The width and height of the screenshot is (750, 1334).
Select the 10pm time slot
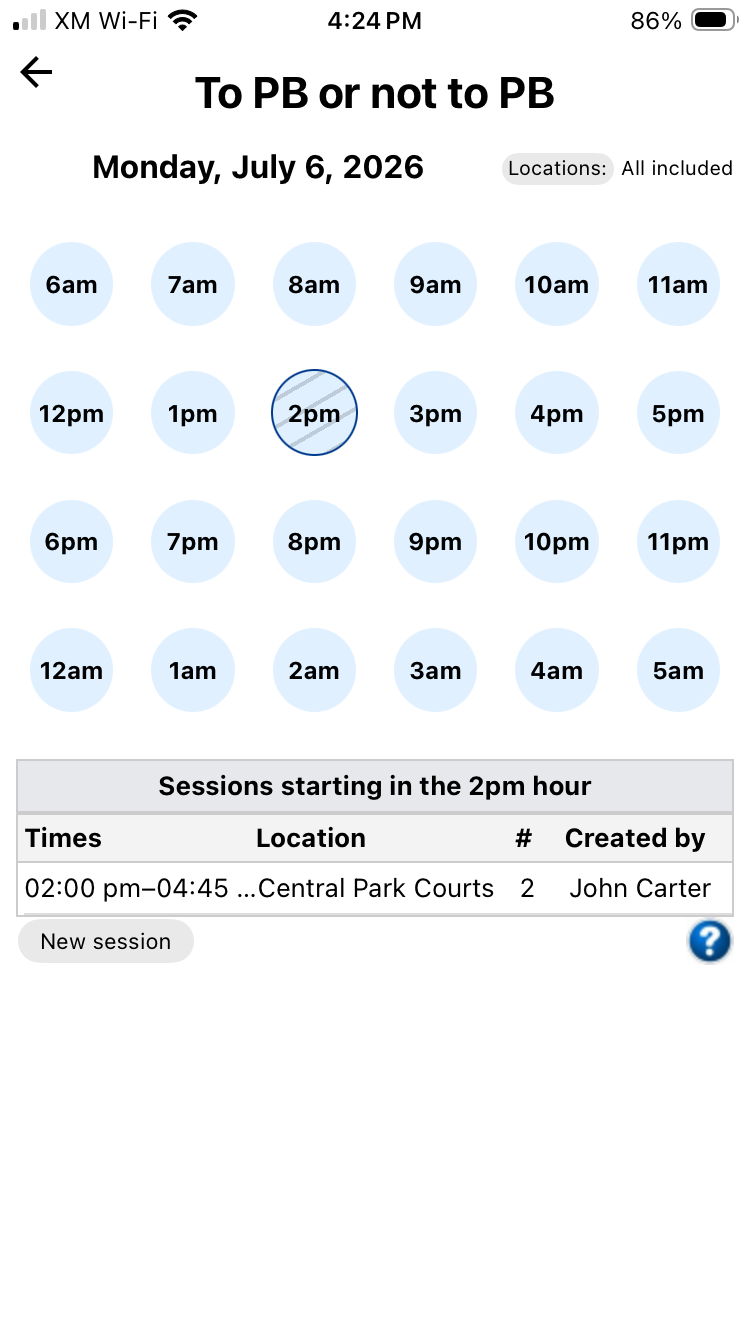pos(557,542)
